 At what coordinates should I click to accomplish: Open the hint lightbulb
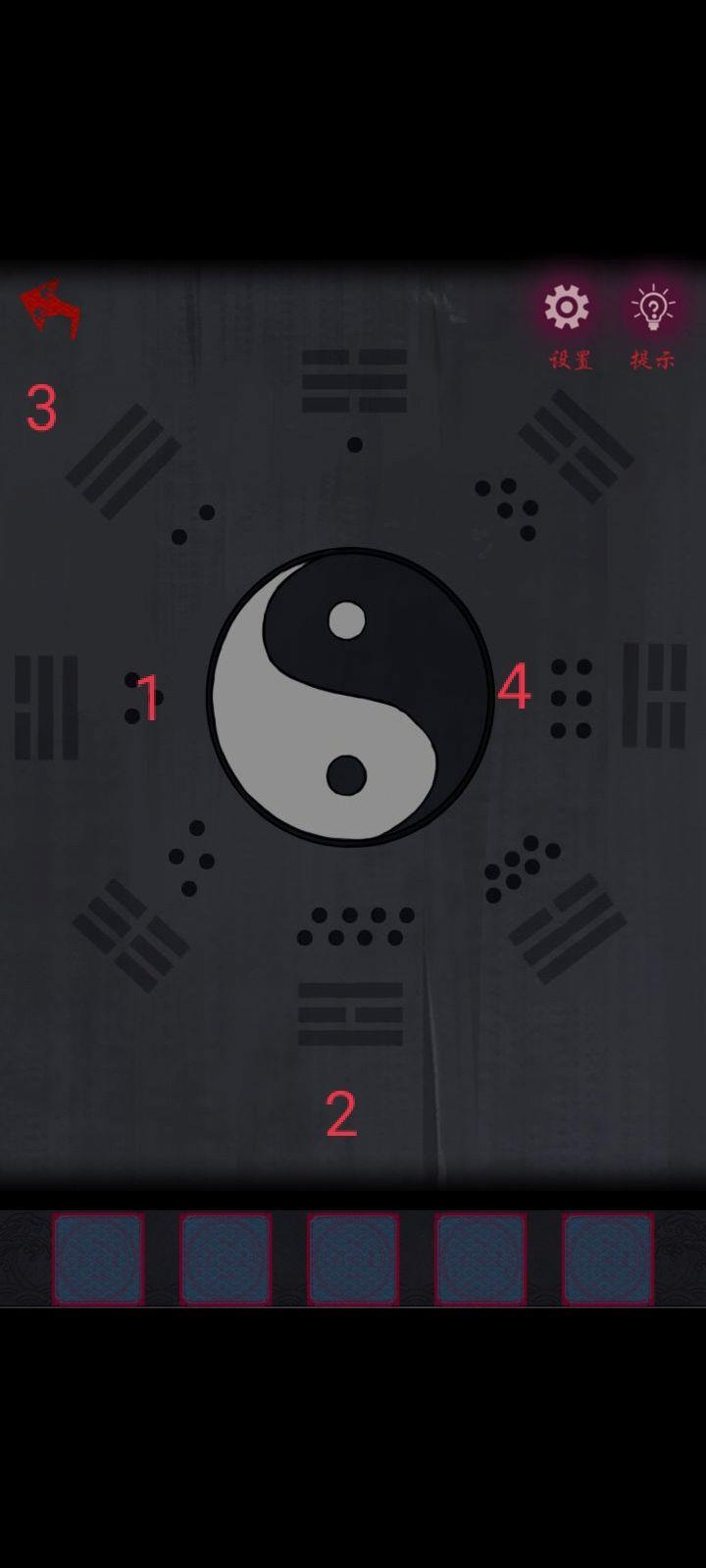pyautogui.click(x=653, y=308)
